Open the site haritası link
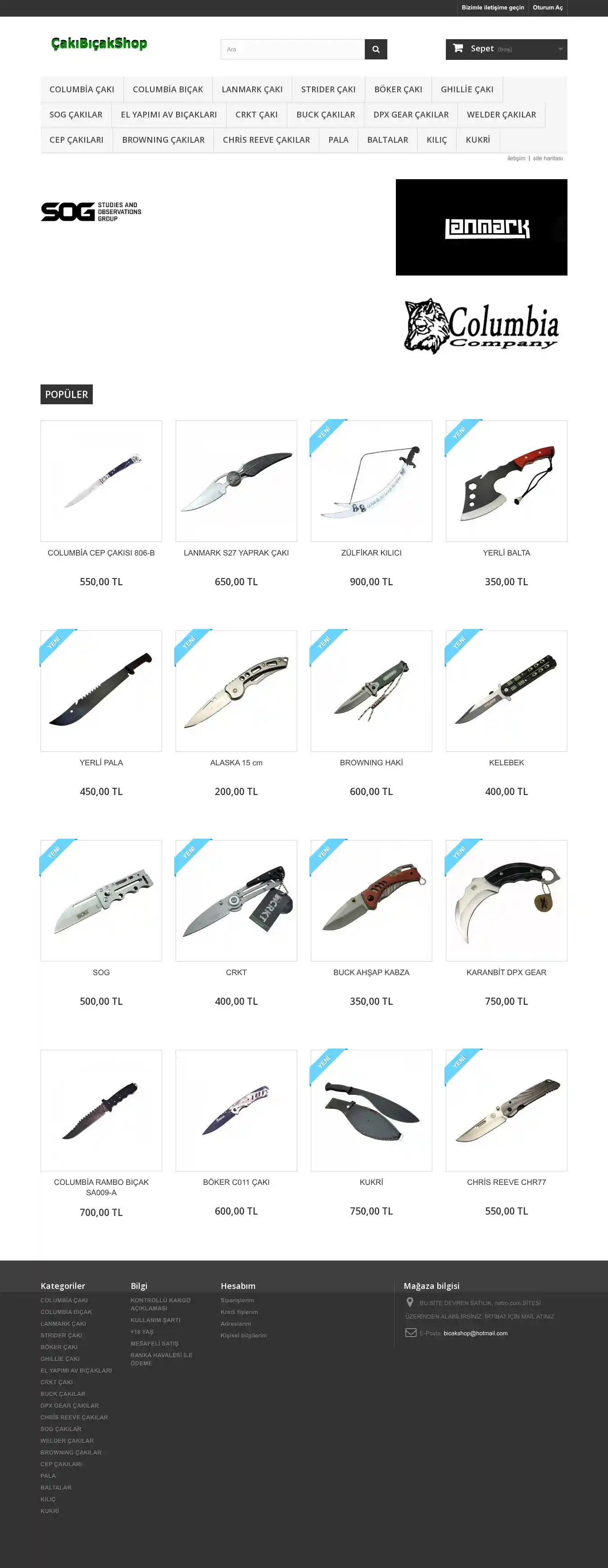 (x=547, y=158)
